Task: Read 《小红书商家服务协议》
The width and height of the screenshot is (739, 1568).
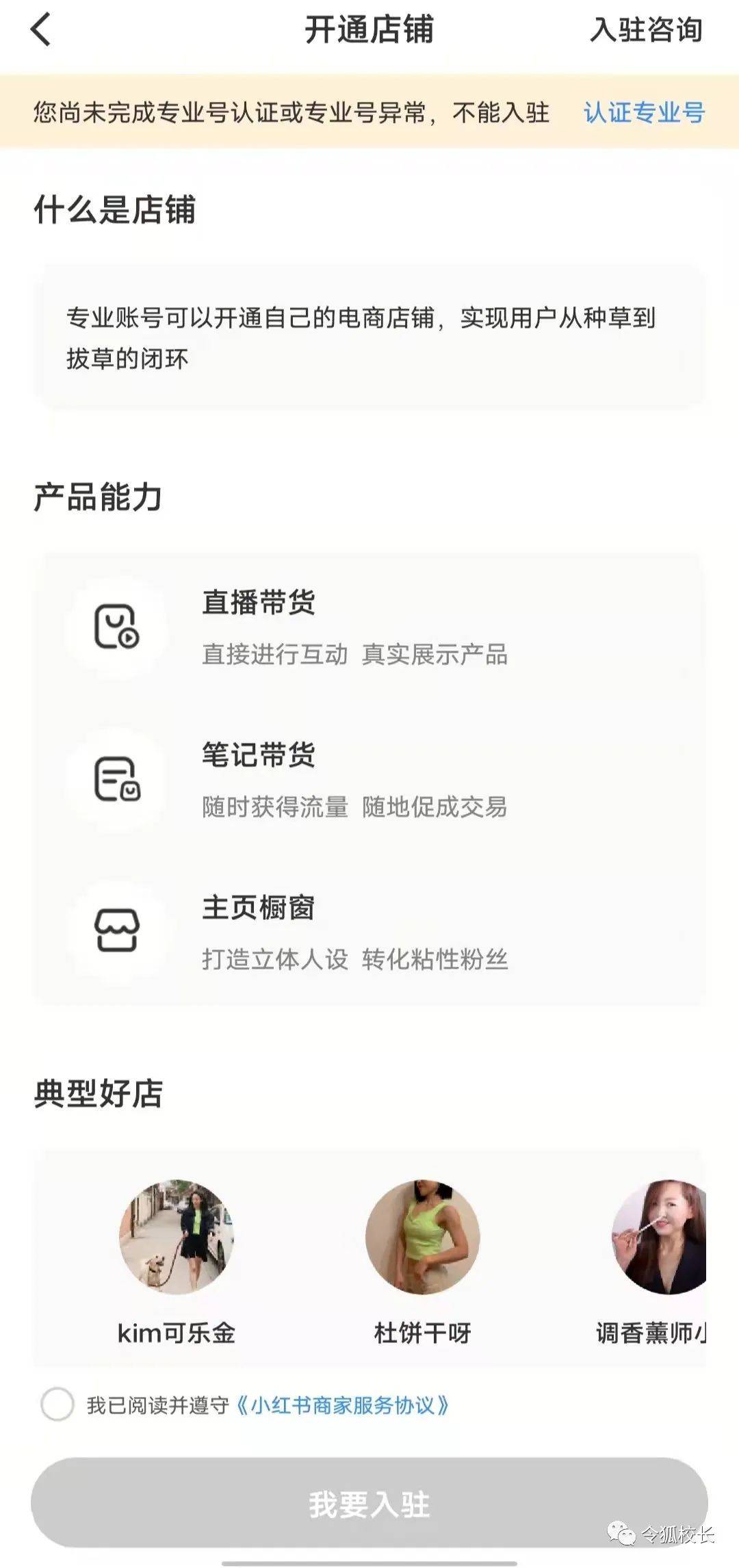Action: click(x=342, y=1406)
